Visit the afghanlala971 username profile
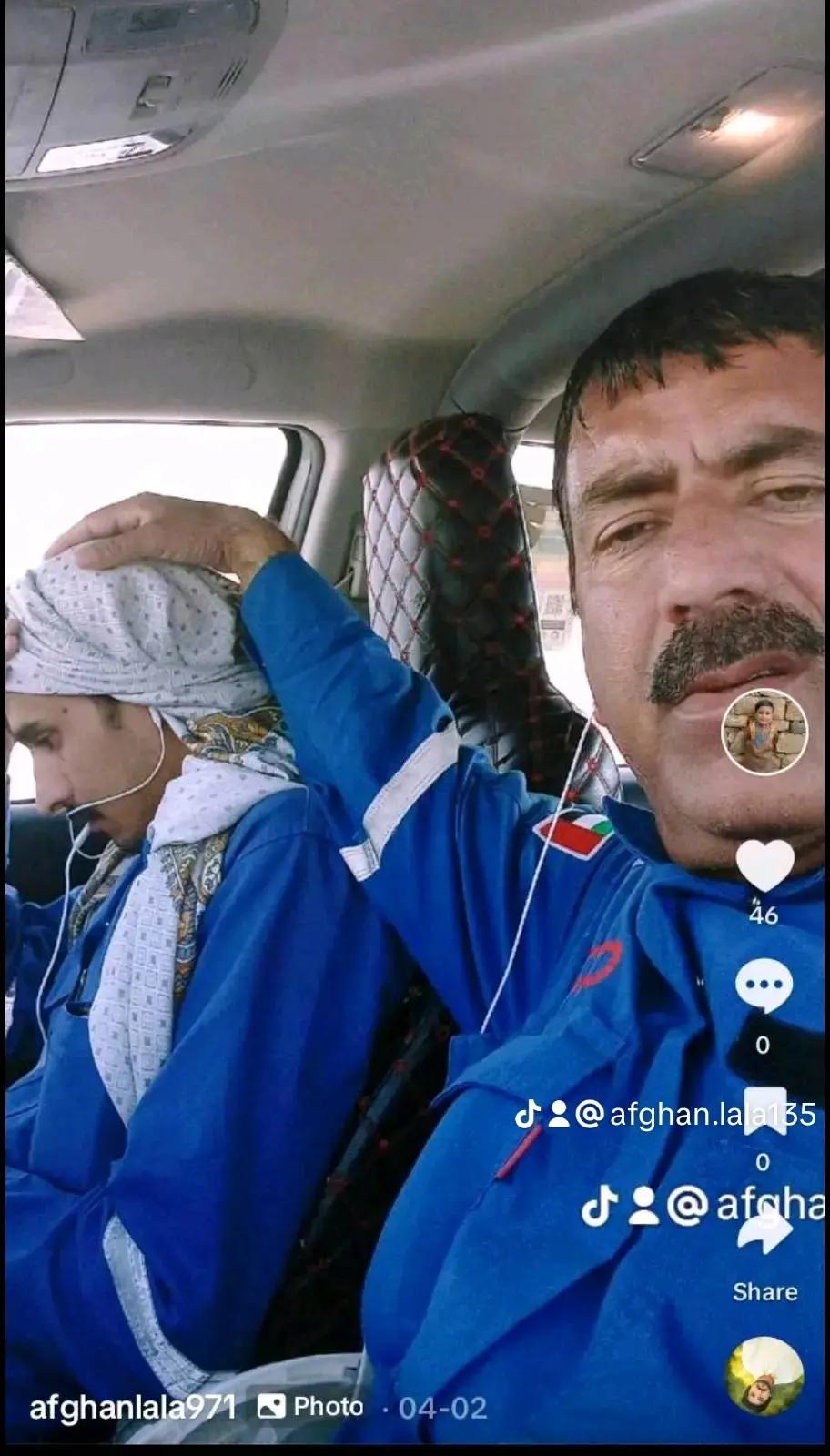The height and width of the screenshot is (1456, 830). click(133, 1408)
